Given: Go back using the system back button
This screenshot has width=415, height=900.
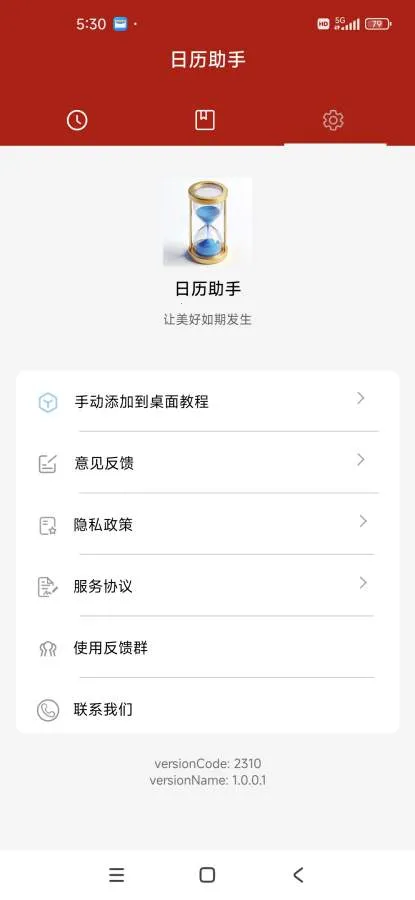Looking at the screenshot, I should pyautogui.click(x=298, y=875).
